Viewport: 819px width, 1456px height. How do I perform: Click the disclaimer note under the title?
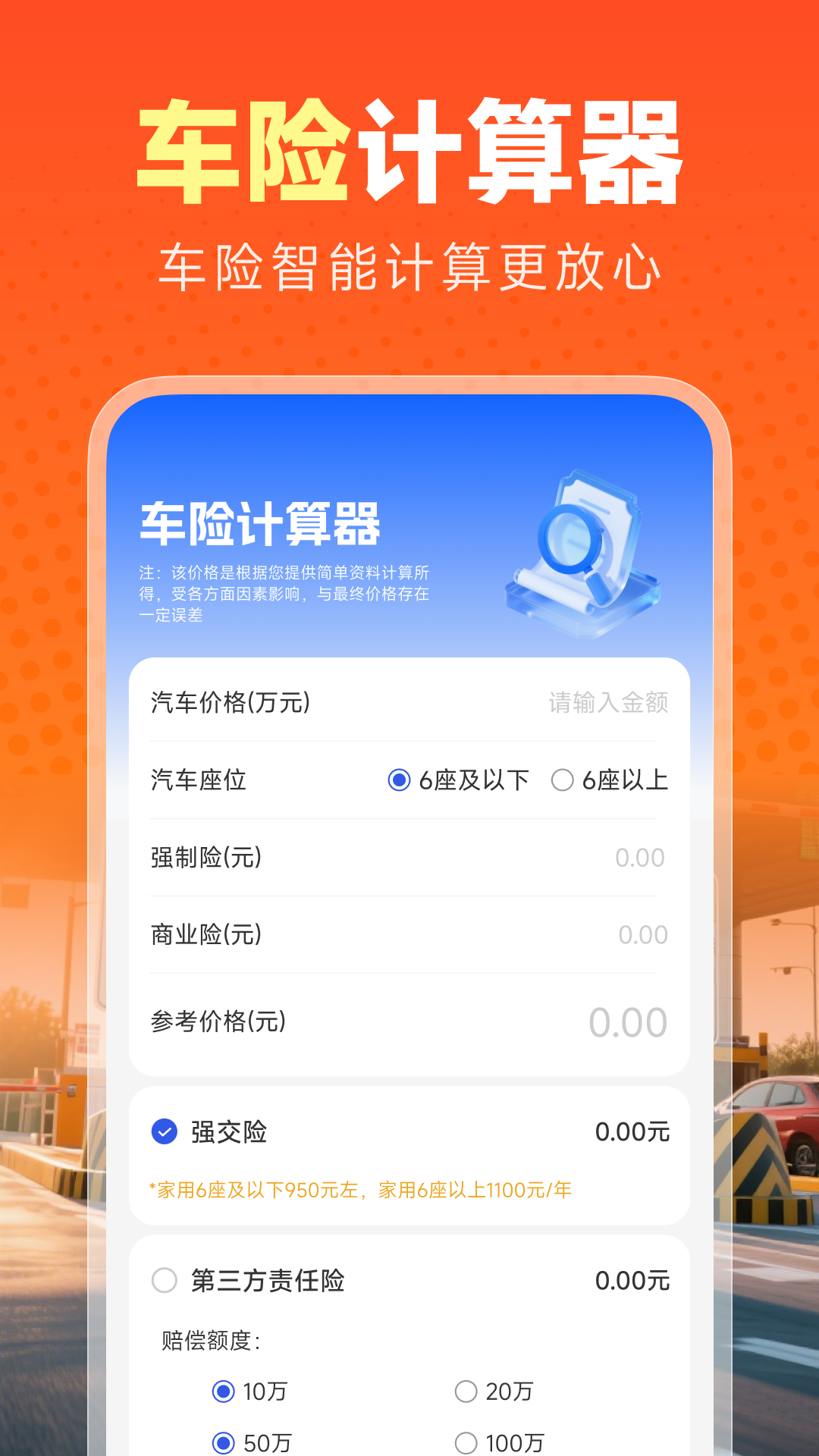[x=288, y=597]
